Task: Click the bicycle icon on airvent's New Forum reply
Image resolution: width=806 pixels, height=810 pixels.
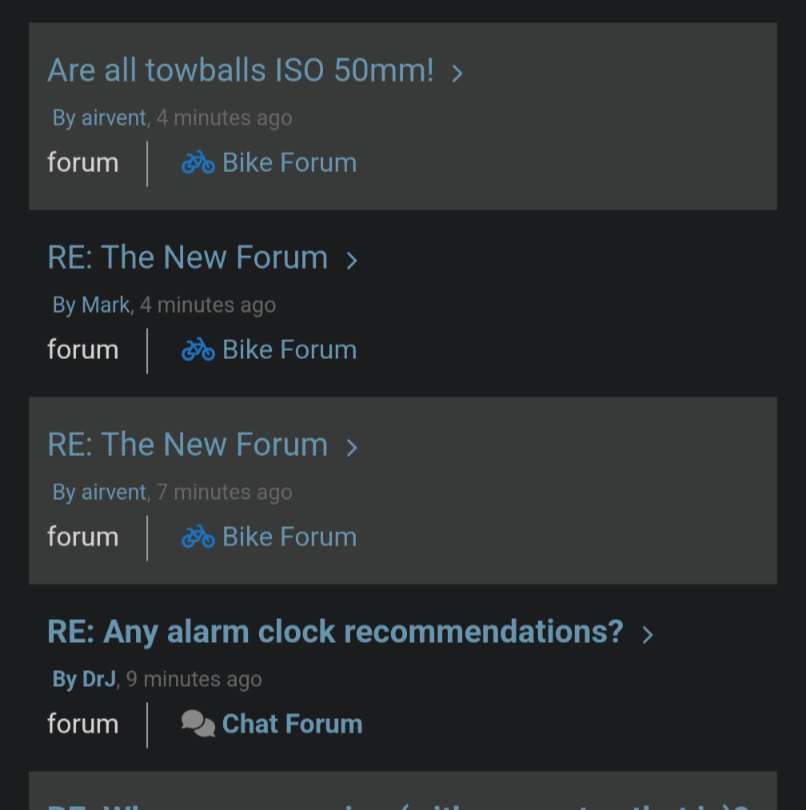Action: (198, 537)
